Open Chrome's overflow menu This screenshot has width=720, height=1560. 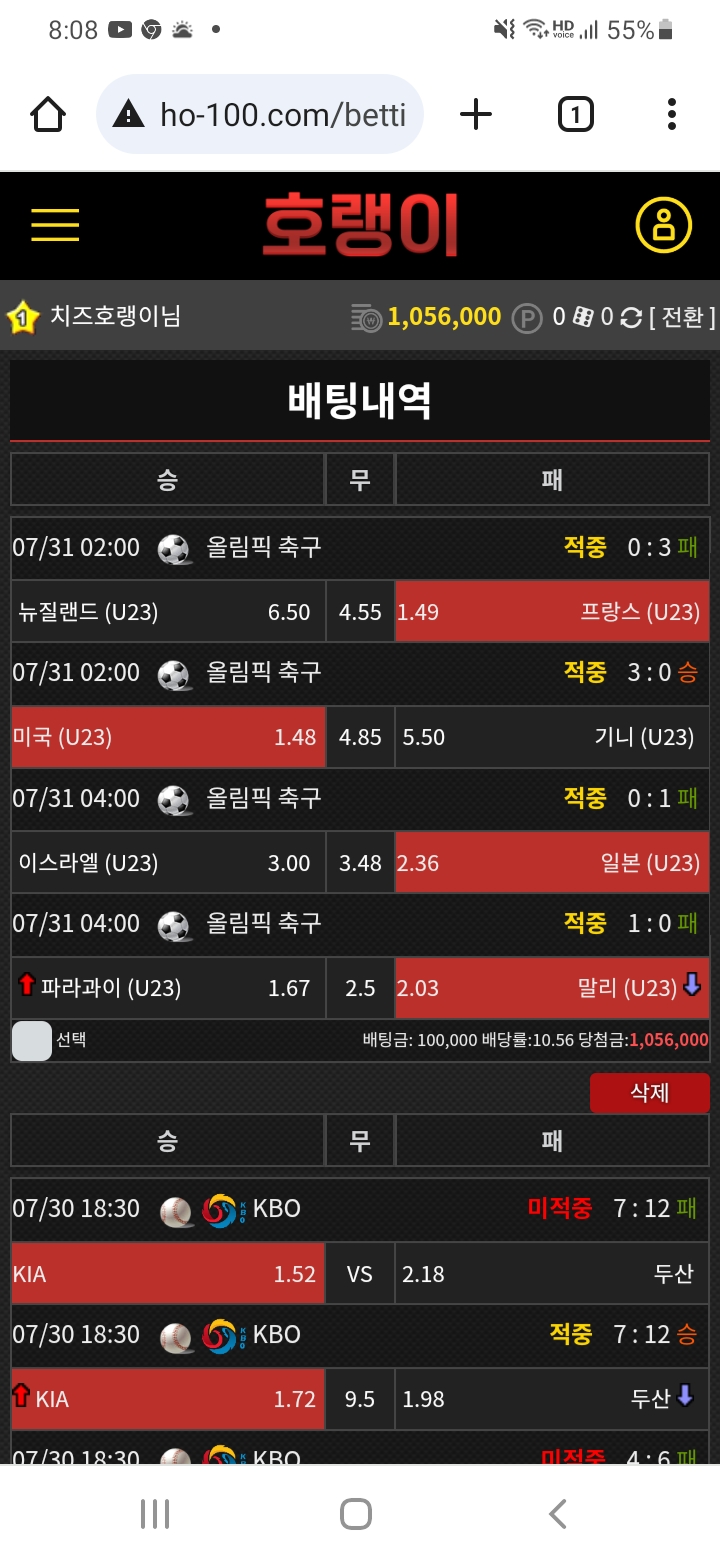(671, 115)
